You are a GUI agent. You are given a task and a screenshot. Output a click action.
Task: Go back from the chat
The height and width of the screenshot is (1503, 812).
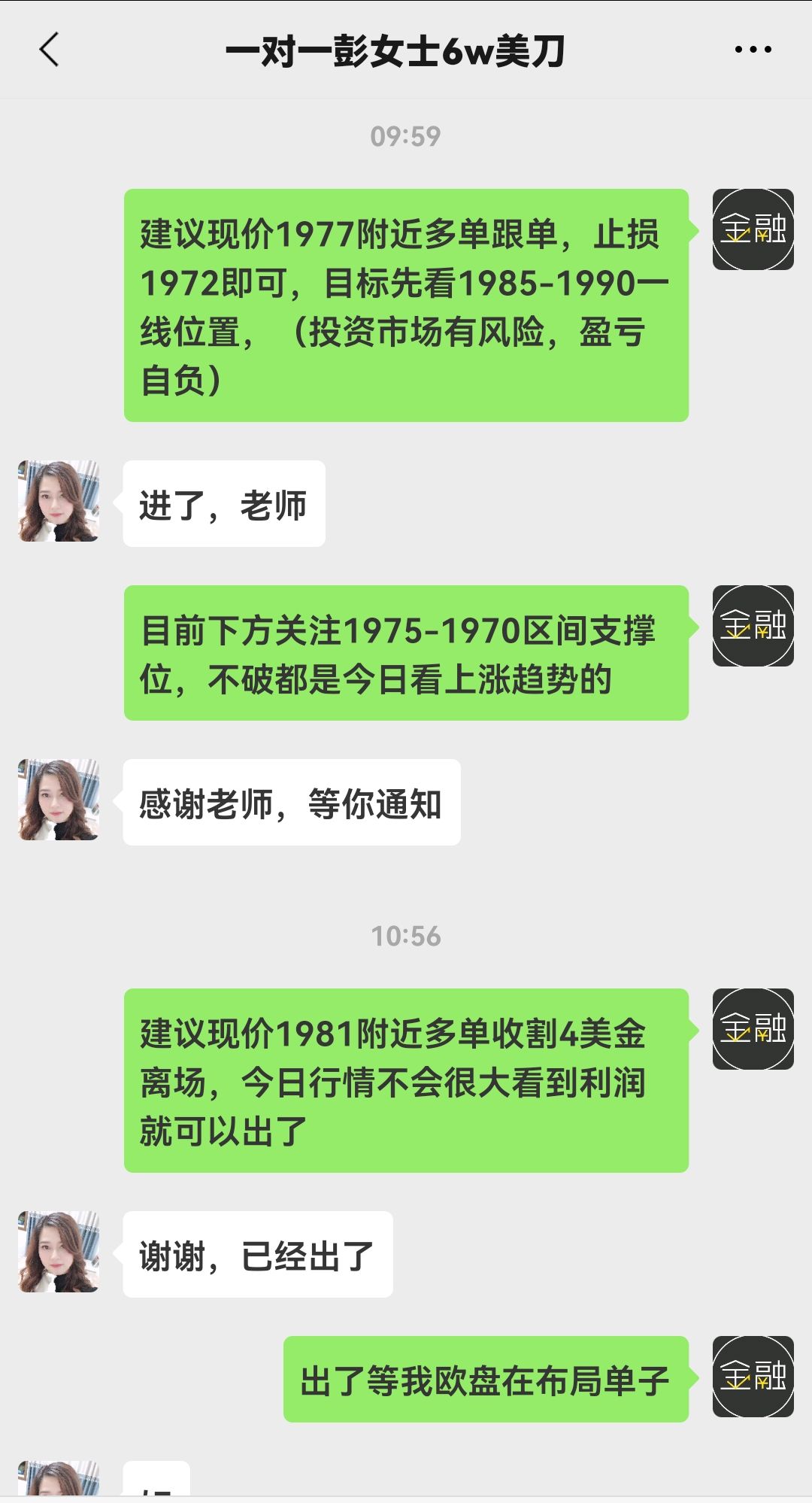pyautogui.click(x=49, y=50)
